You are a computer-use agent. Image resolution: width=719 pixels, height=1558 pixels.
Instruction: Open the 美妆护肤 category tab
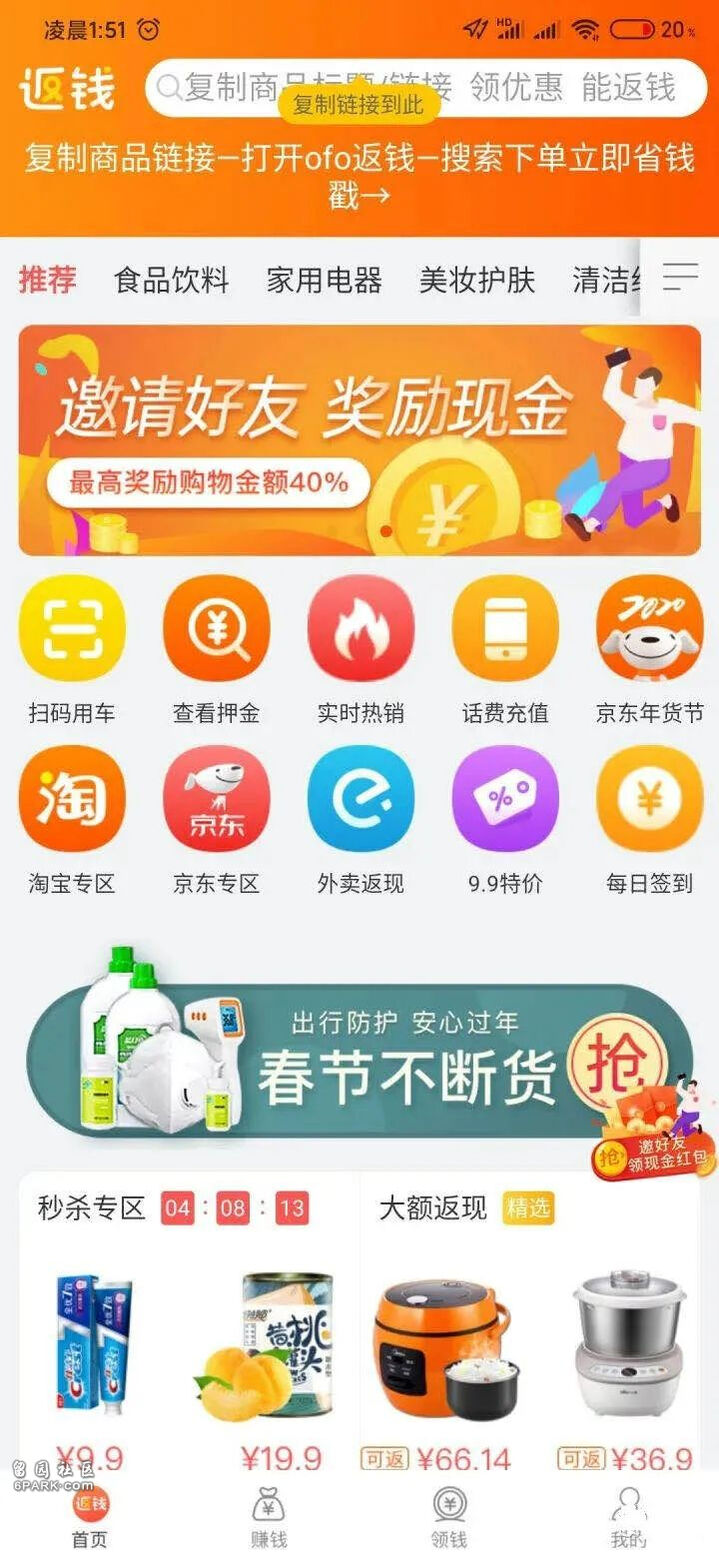(477, 280)
